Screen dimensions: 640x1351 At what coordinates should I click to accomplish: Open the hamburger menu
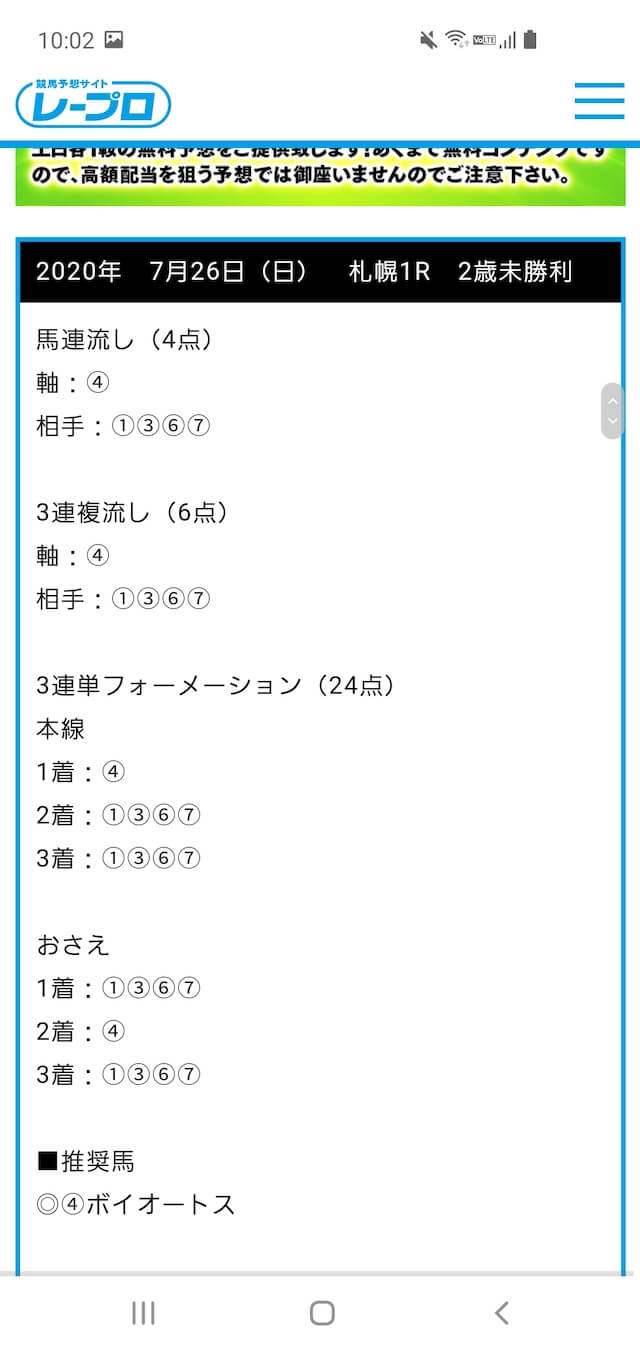coord(599,102)
